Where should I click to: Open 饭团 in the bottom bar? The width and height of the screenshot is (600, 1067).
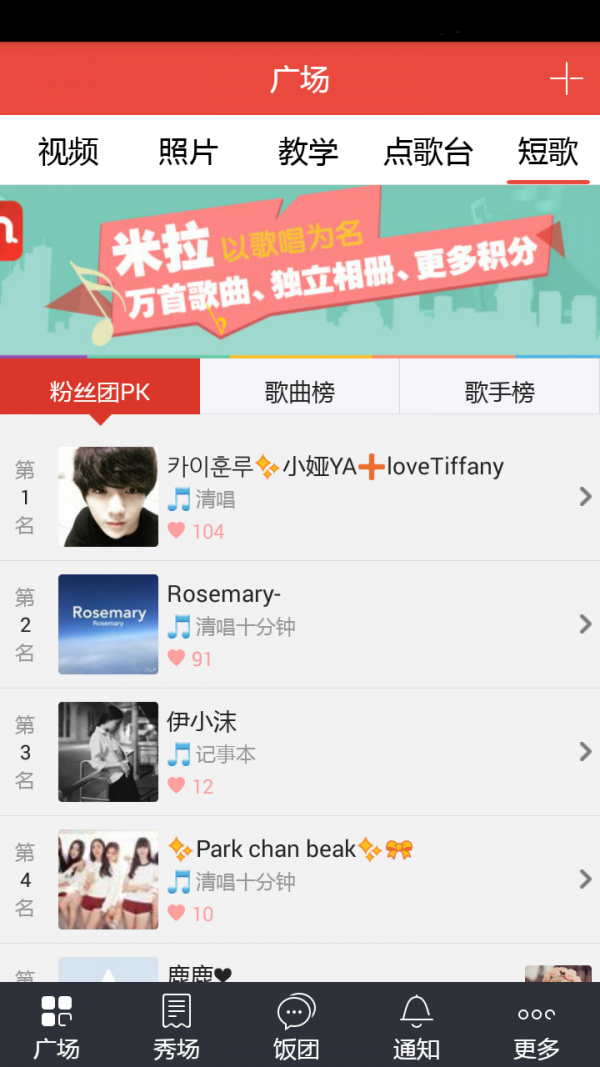296,1025
